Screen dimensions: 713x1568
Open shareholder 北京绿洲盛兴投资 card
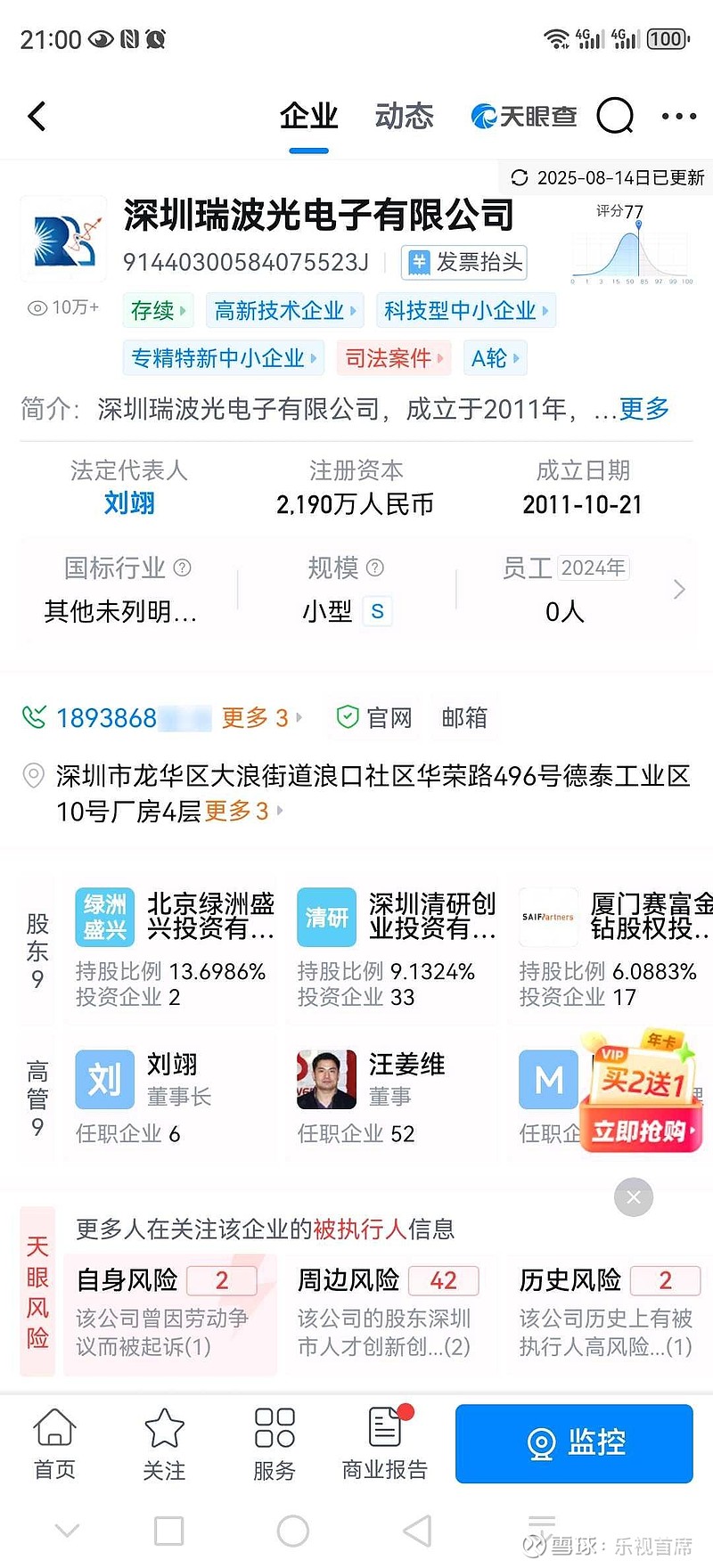coord(173,948)
